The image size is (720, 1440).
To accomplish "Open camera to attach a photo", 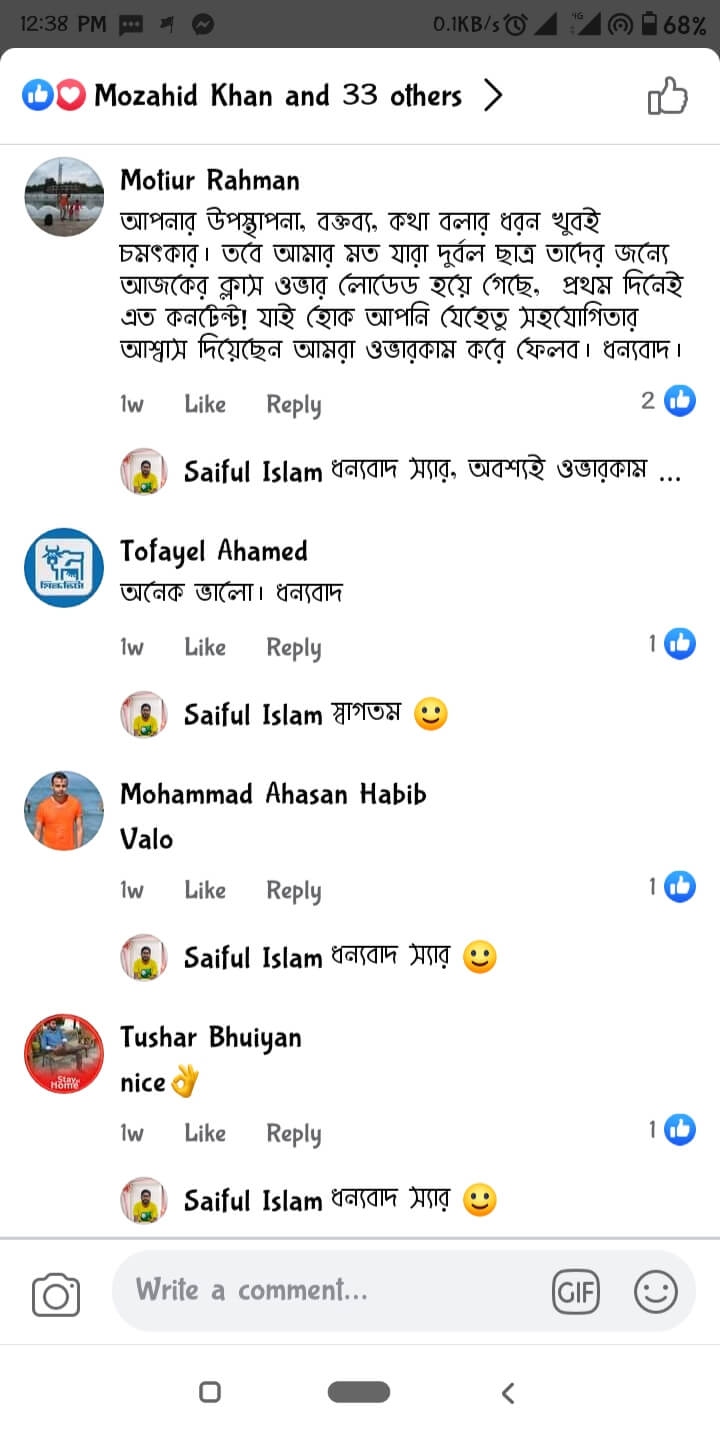I will [56, 1295].
